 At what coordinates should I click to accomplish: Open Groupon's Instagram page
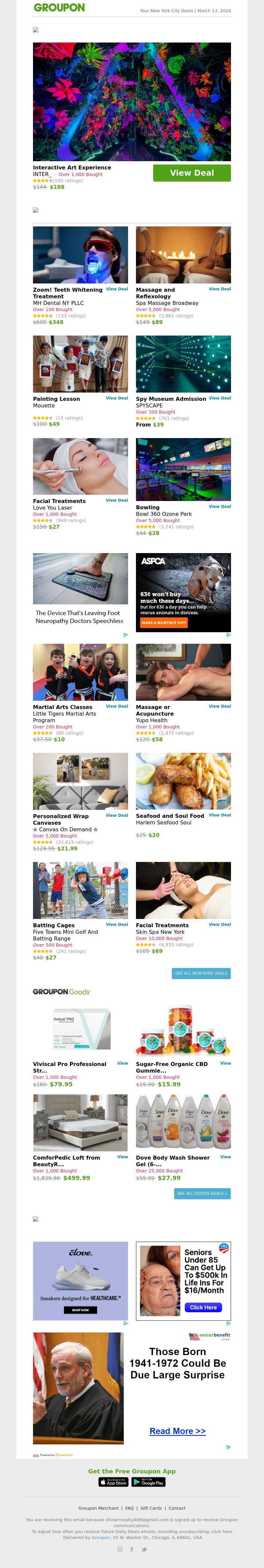tap(120, 1550)
